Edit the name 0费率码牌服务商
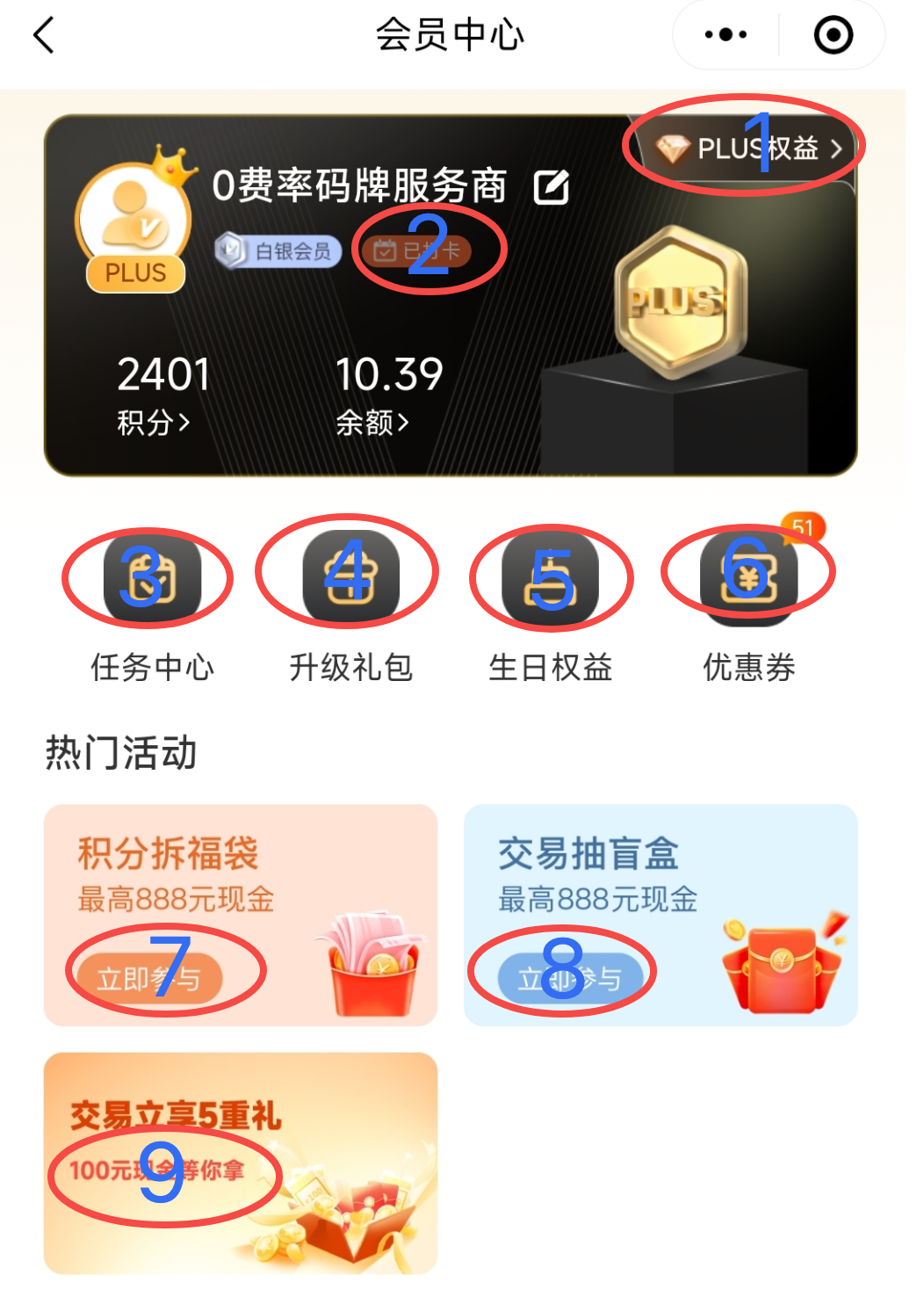Image resolution: width=924 pixels, height=1297 pixels. (552, 187)
